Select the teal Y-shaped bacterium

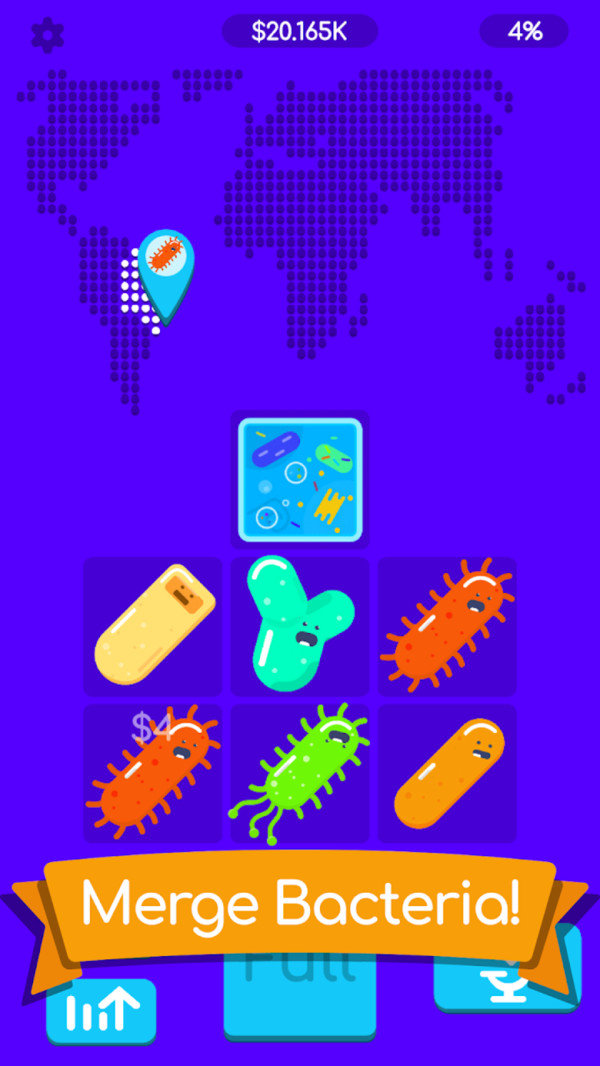[298, 624]
